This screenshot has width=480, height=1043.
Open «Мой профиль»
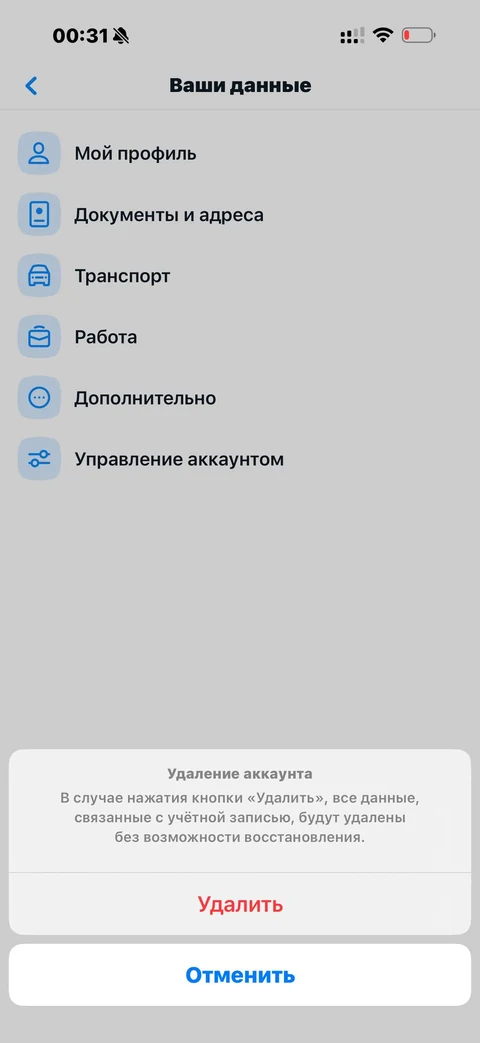(240, 154)
